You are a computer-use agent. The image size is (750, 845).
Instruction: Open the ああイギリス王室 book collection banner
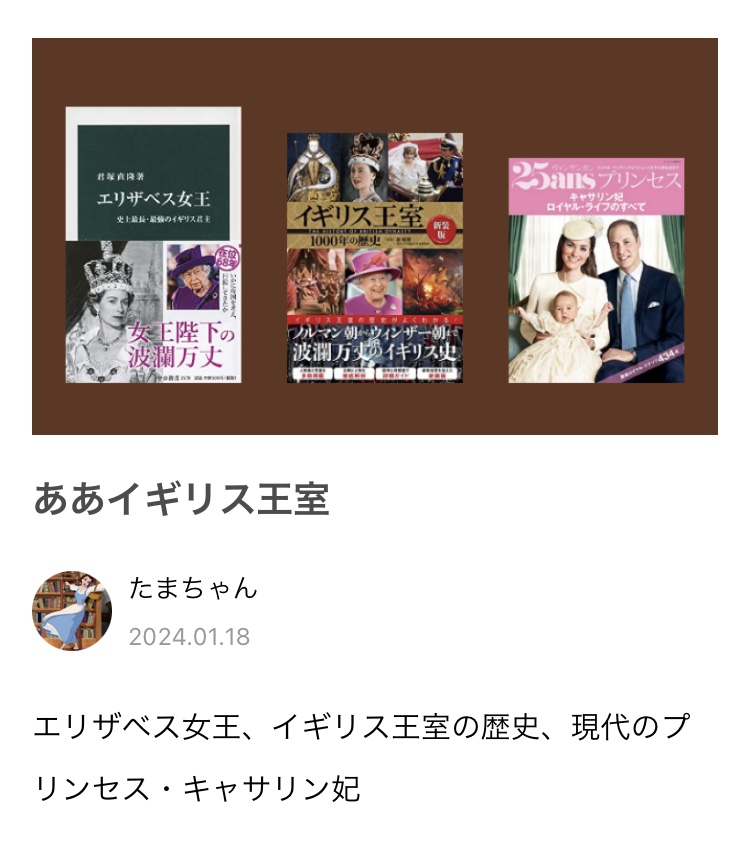(374, 236)
